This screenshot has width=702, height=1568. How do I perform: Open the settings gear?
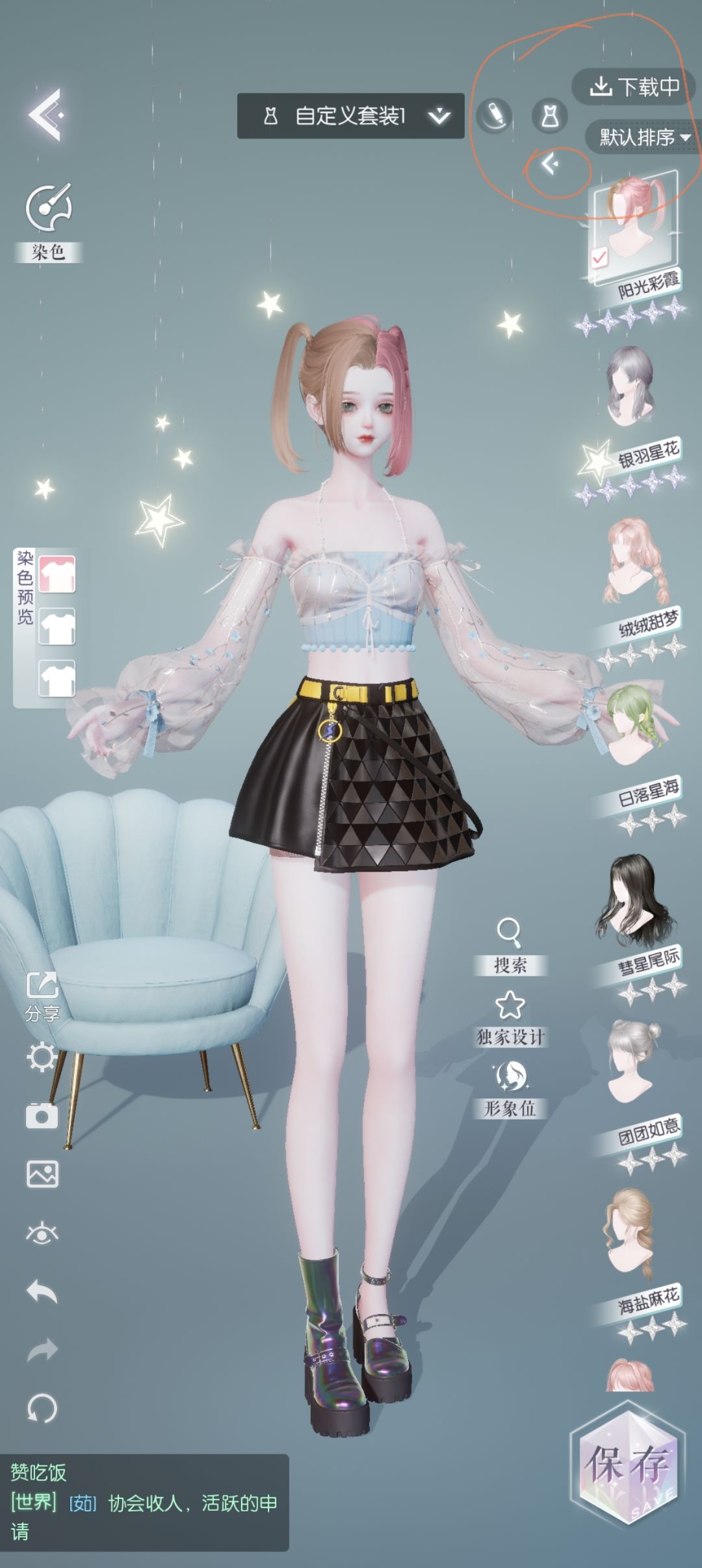42,1057
